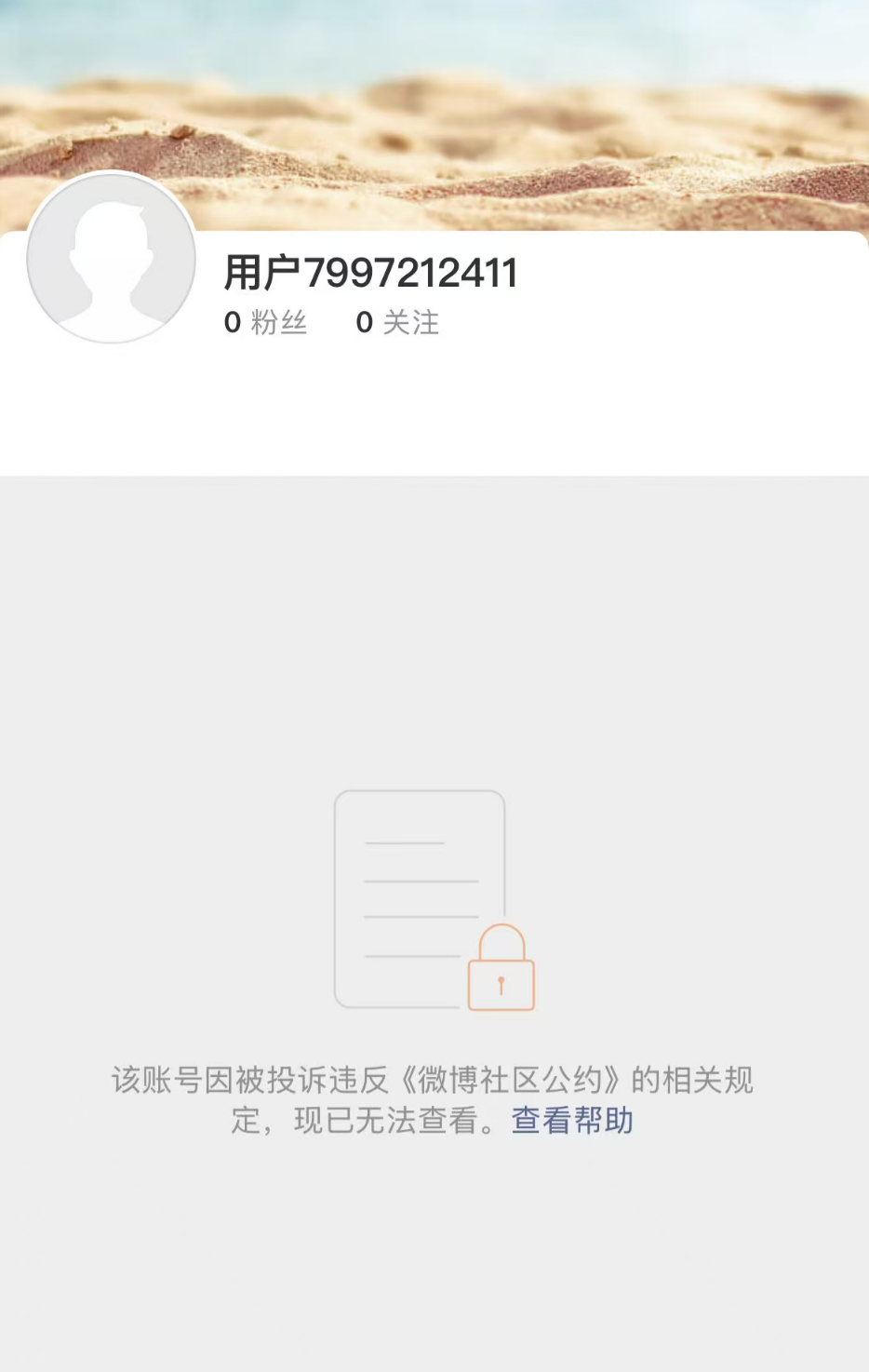Open the 关注 following count

coord(397,322)
